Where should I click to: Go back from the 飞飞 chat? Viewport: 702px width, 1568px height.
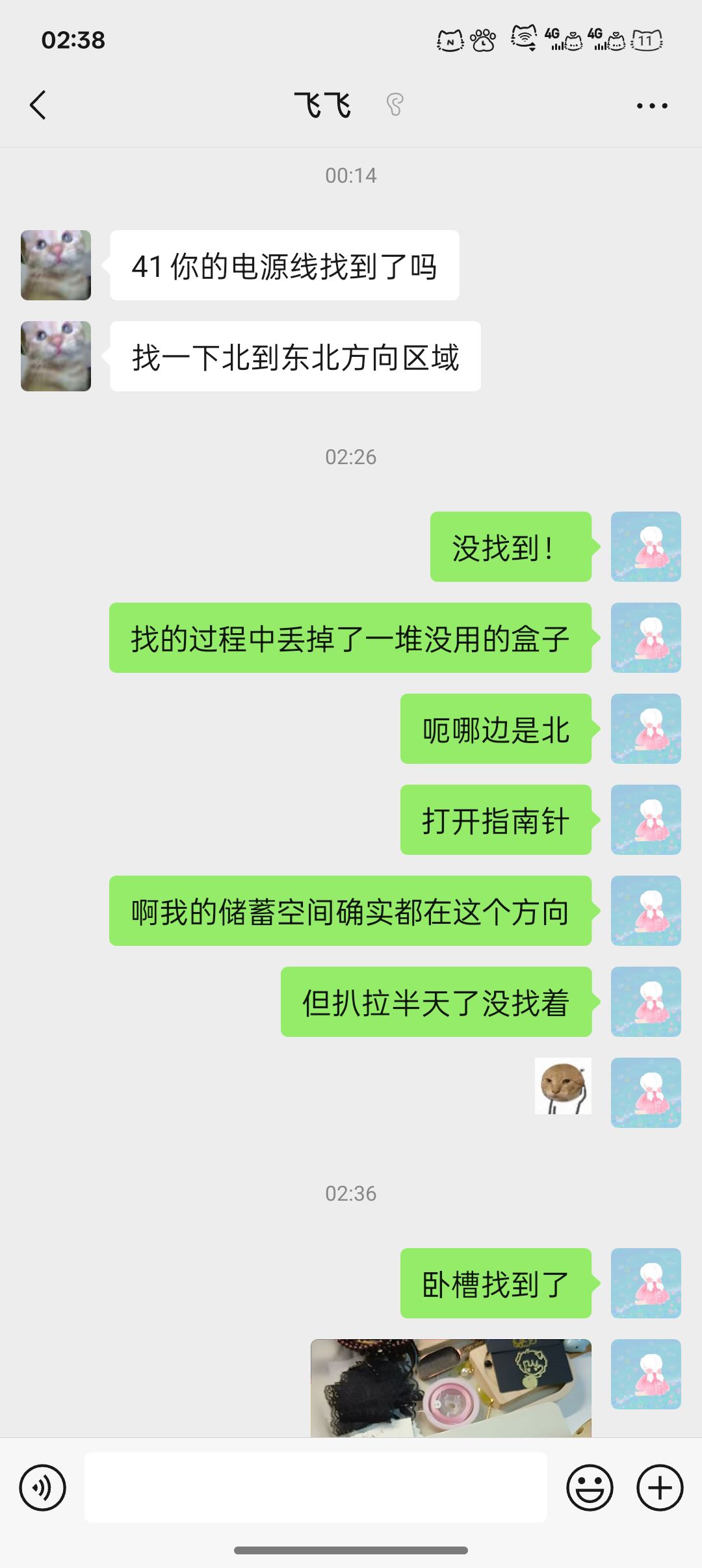[38, 105]
